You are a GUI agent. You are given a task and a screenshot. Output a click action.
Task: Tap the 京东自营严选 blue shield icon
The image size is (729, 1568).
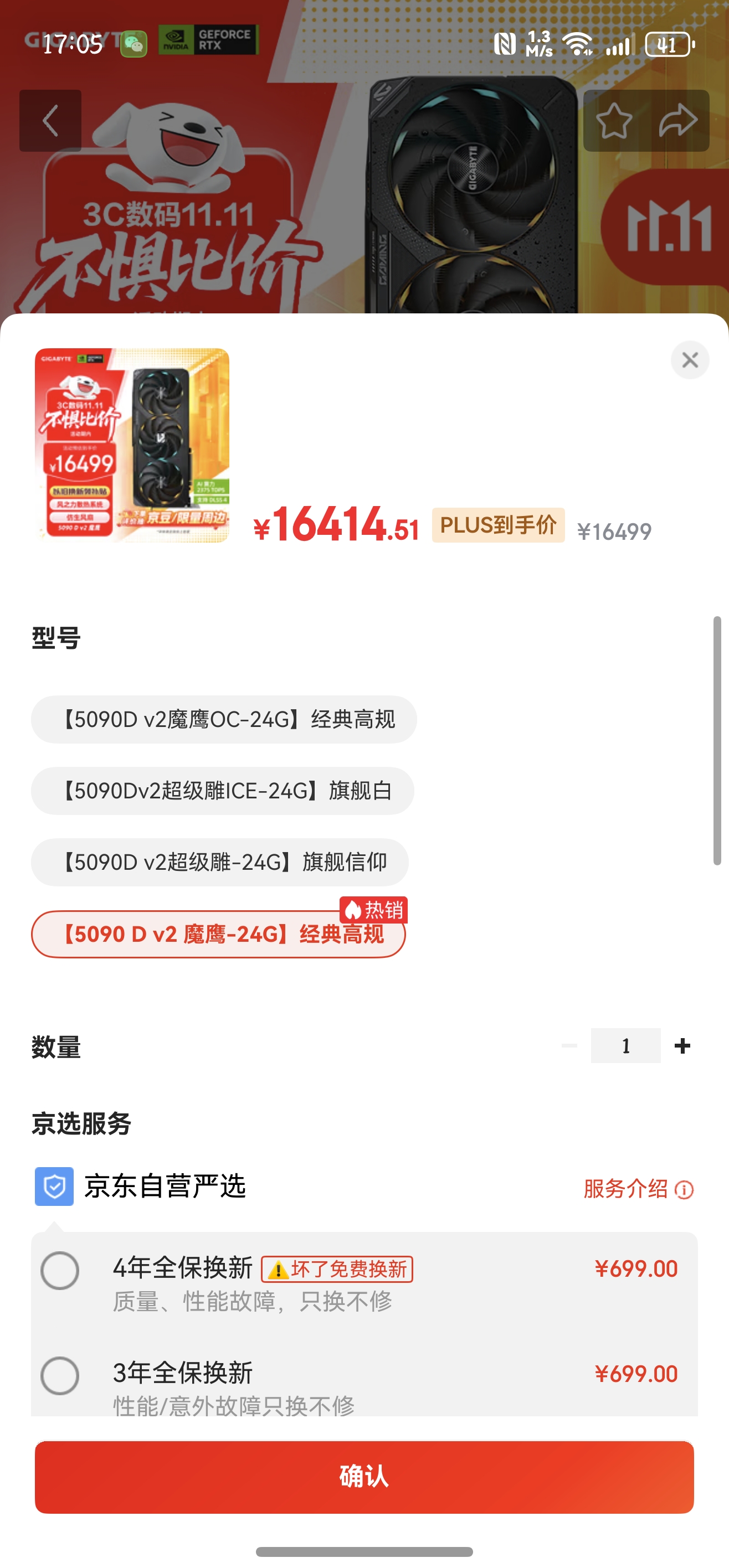(x=54, y=1187)
